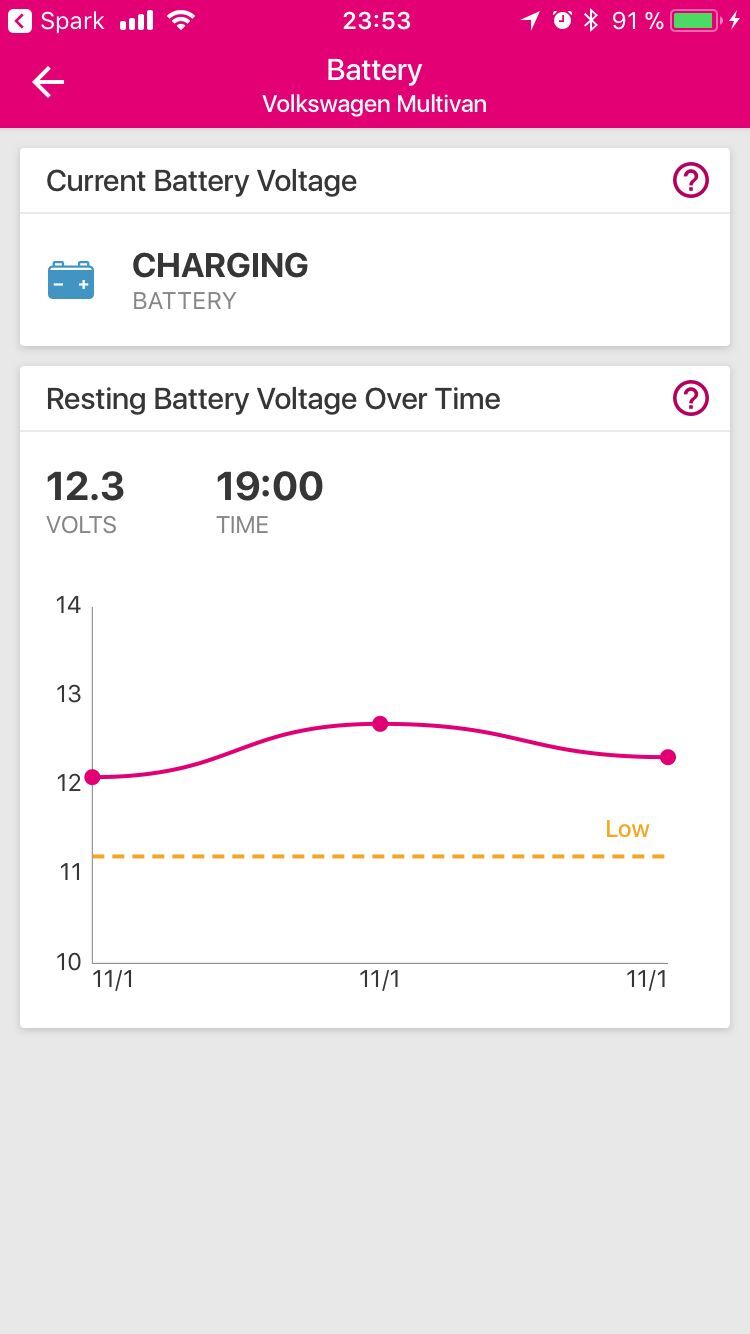Tap the Volkswagen Multivan vehicle title
750x1334 pixels.
(x=374, y=103)
